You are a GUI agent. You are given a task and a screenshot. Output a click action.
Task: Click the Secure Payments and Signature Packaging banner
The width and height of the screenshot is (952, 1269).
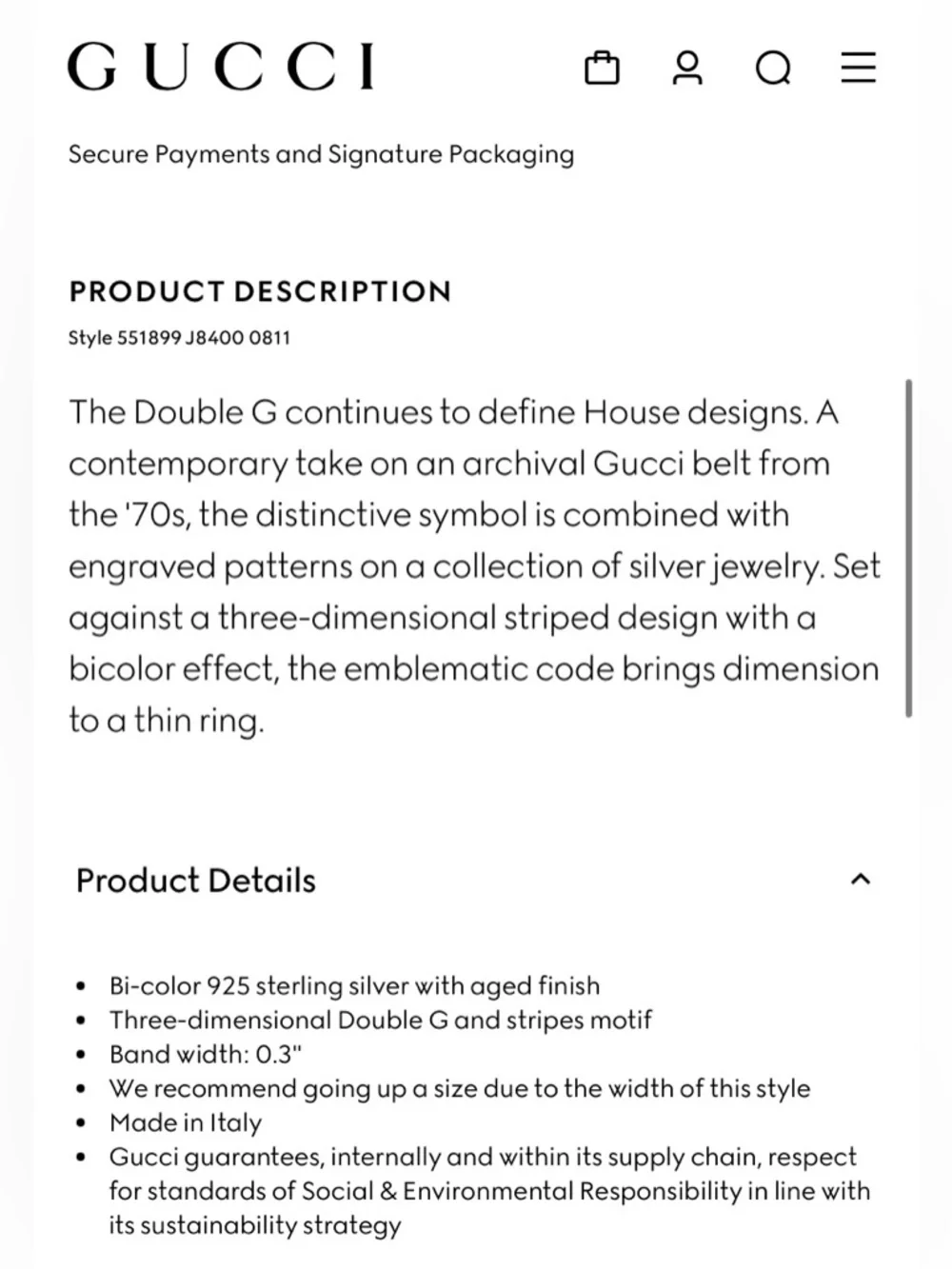321,153
